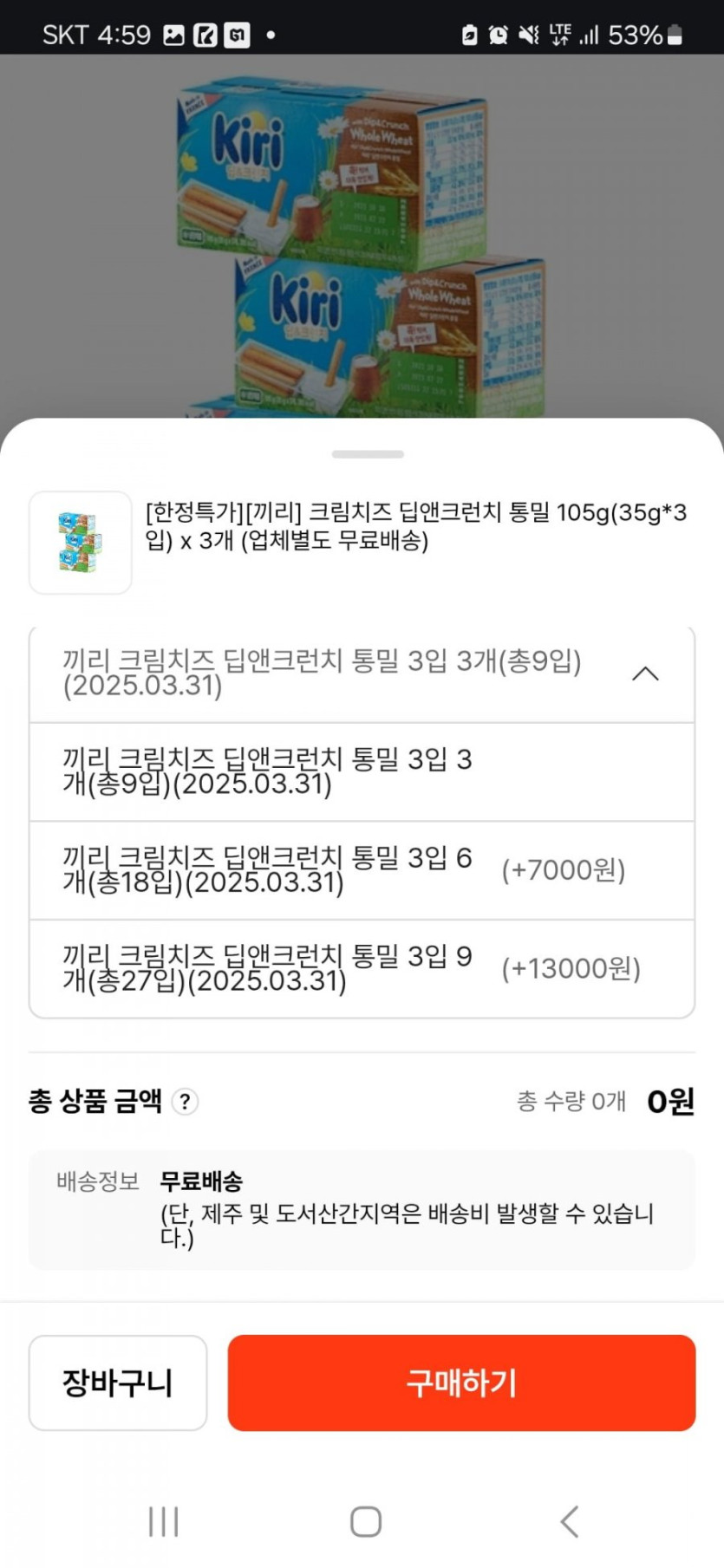Go back with system back button

[569, 1521]
